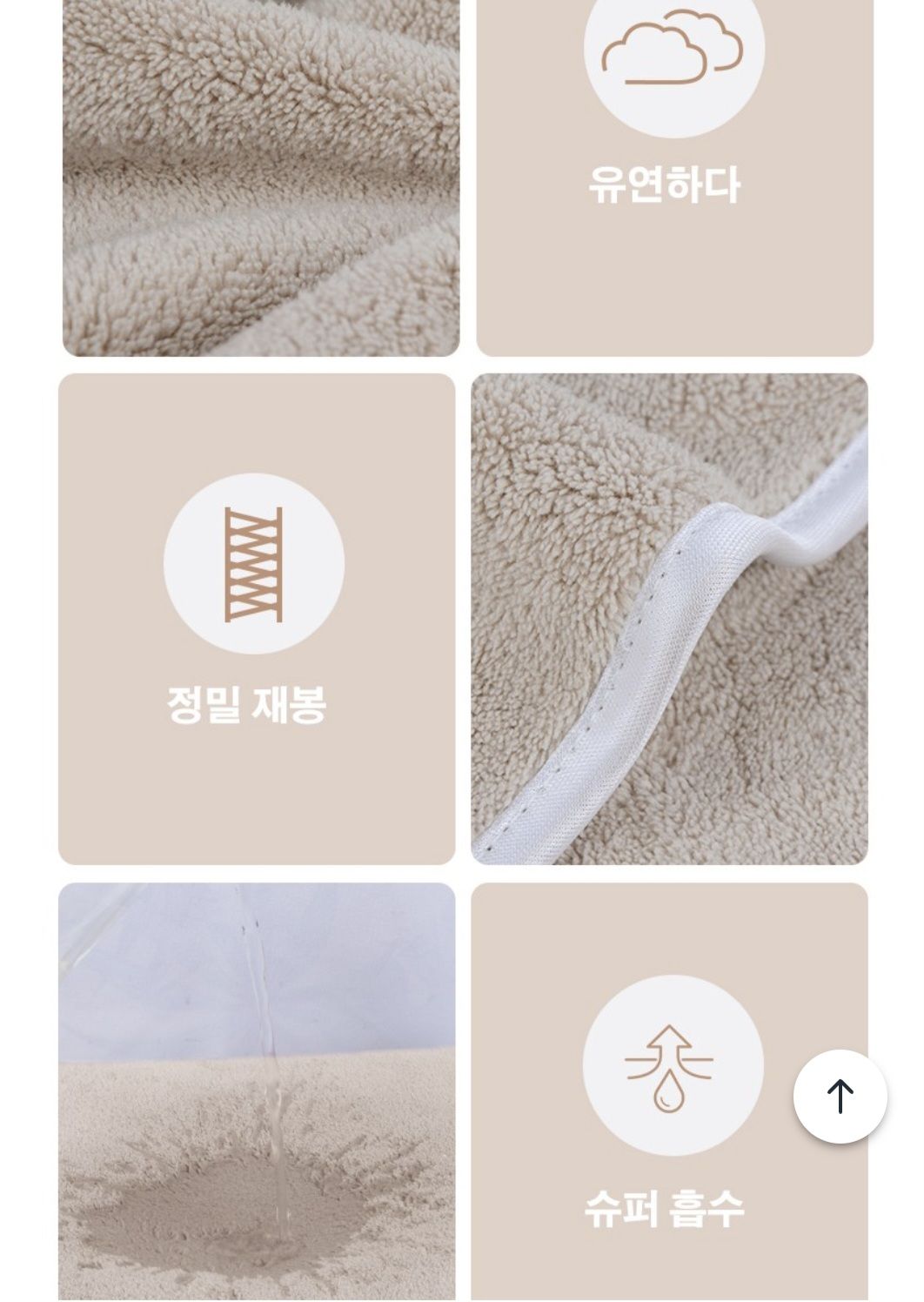Tap the scroll-to-top arrow button
This screenshot has height=1302, width=924.
[x=840, y=1096]
